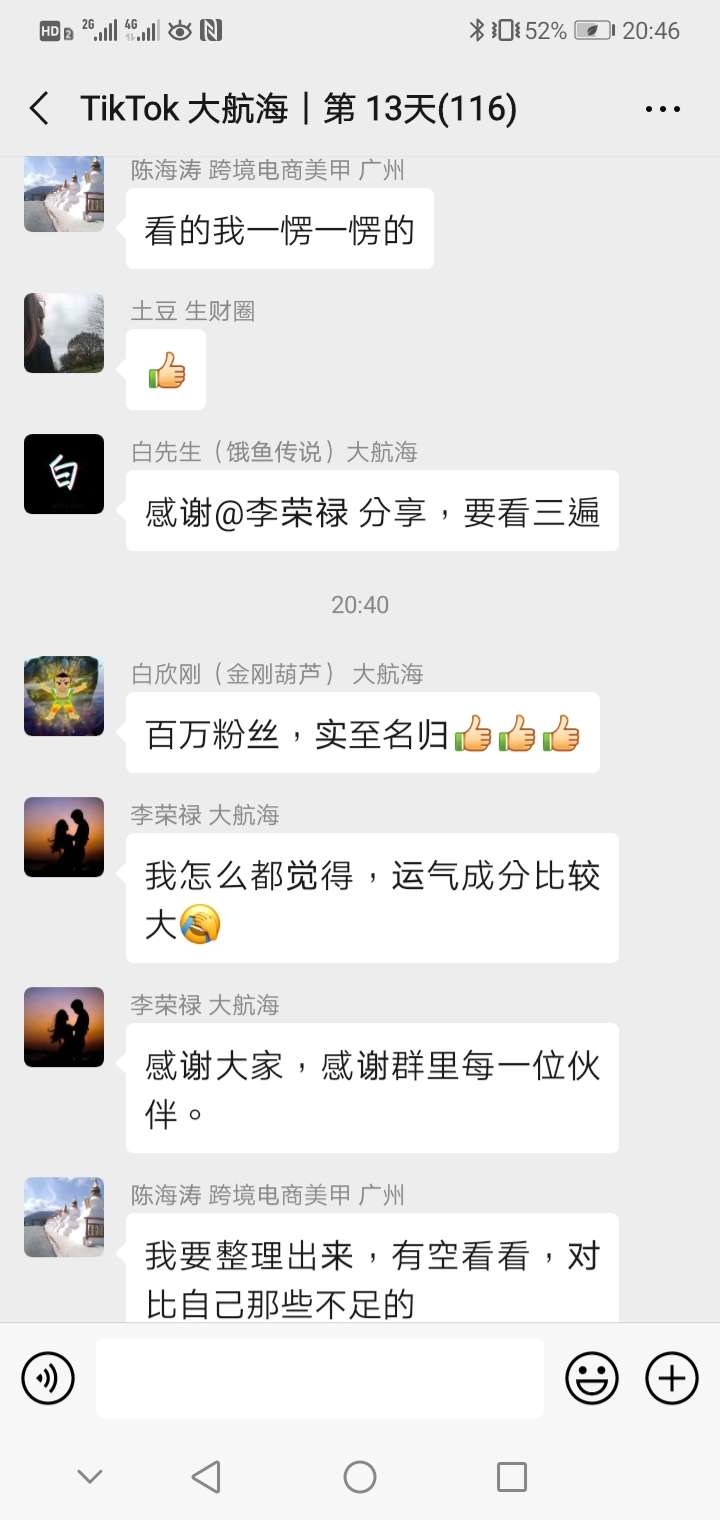
Task: Open the emoji picker
Action: [x=592, y=1378]
